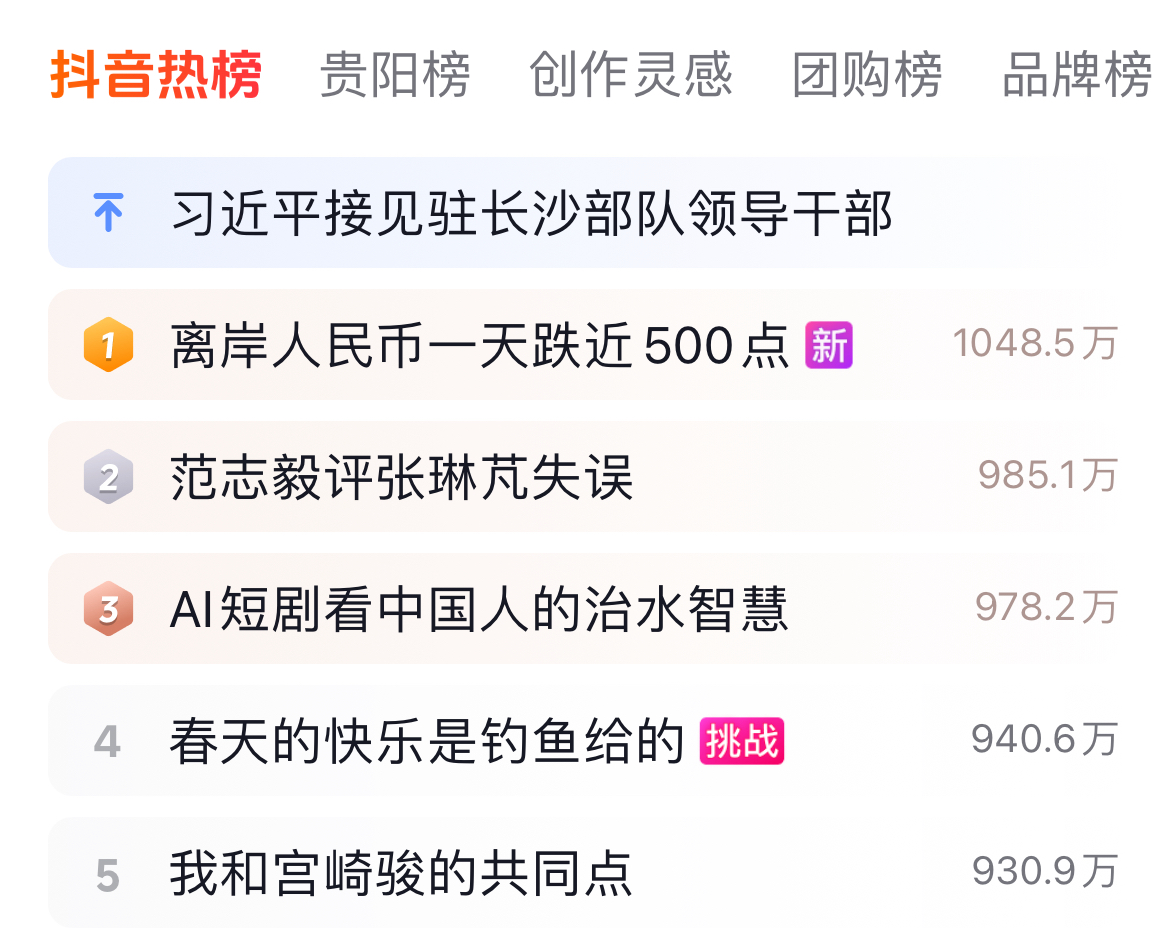Open topic AI短剧看中国人的治水智慧
The image size is (1170, 939).
[x=479, y=609]
